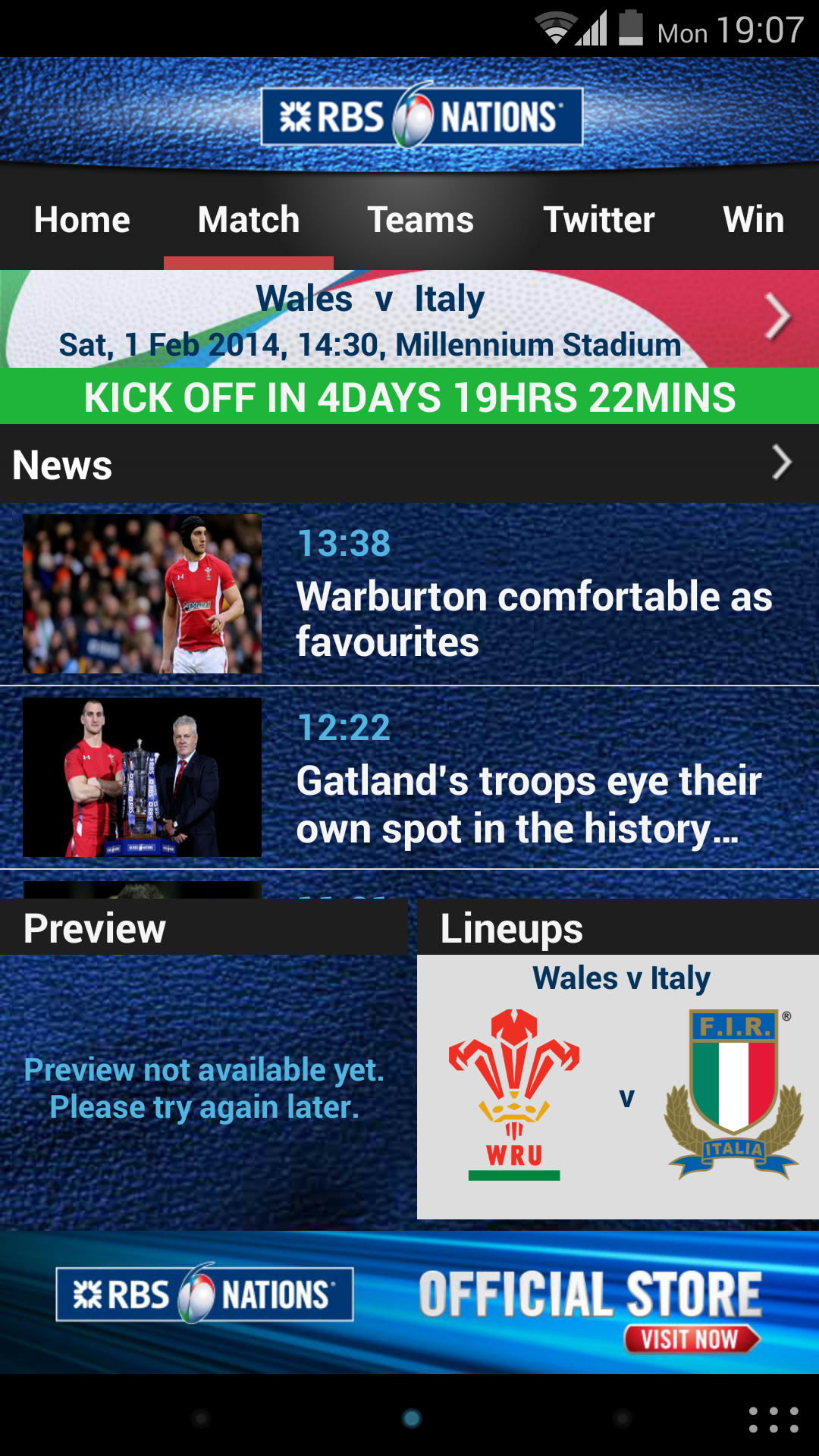Switch to the Win tab
Screen dimensions: 819x1456
754,220
